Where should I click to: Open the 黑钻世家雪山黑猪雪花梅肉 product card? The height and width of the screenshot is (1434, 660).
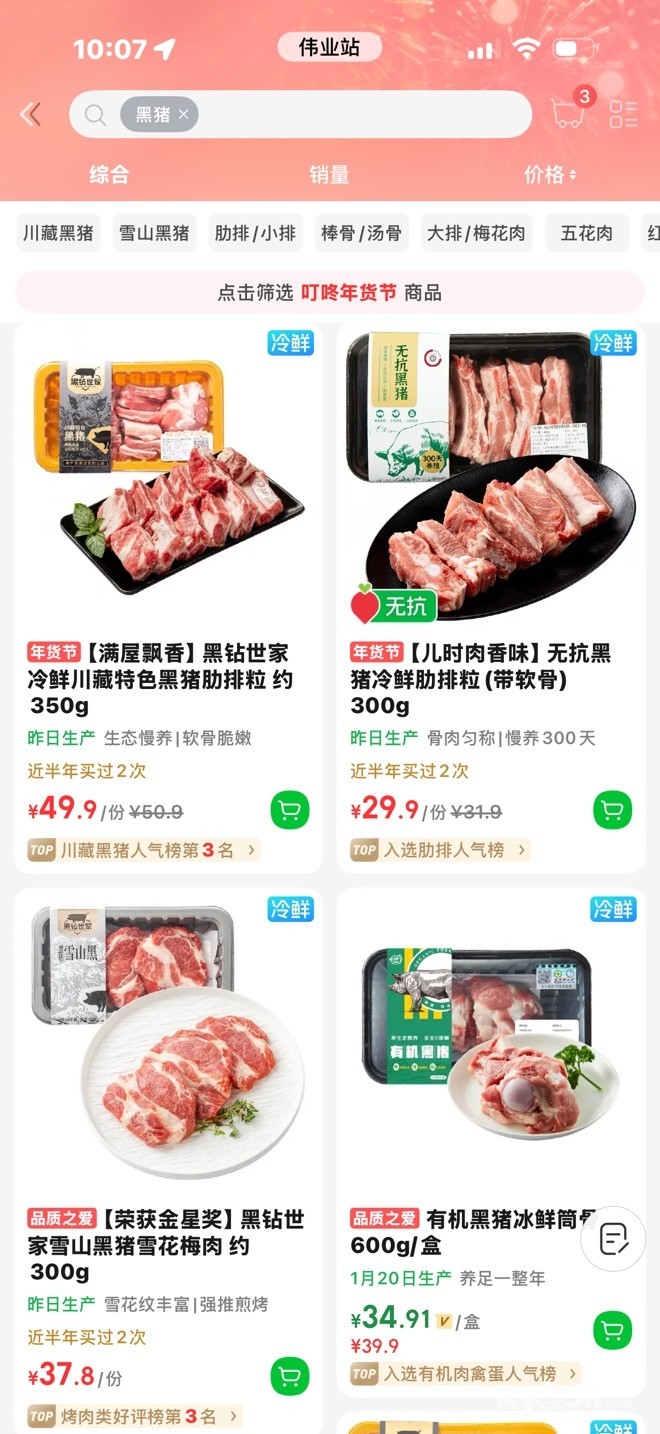tap(167, 1100)
